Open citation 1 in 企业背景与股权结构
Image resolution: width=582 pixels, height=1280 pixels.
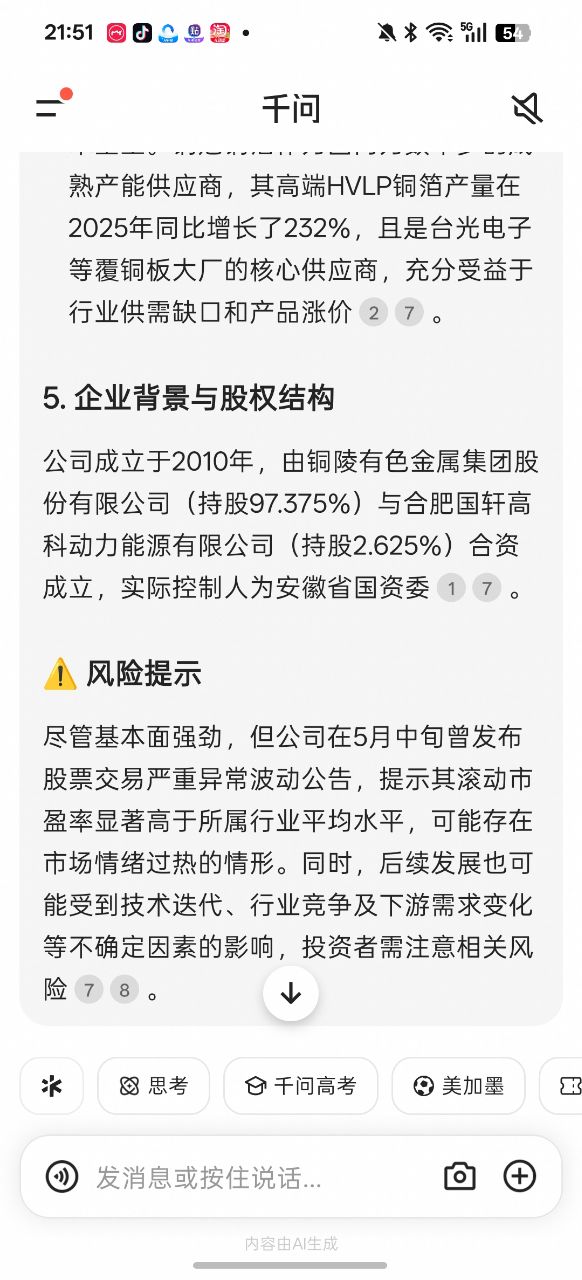(x=451, y=588)
